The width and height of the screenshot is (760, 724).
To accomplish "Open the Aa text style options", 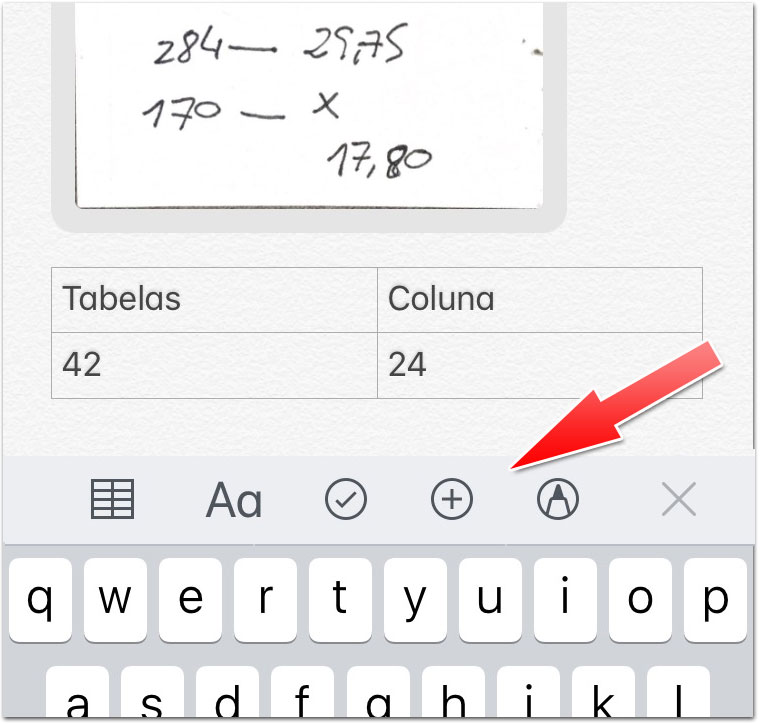I will click(x=234, y=500).
